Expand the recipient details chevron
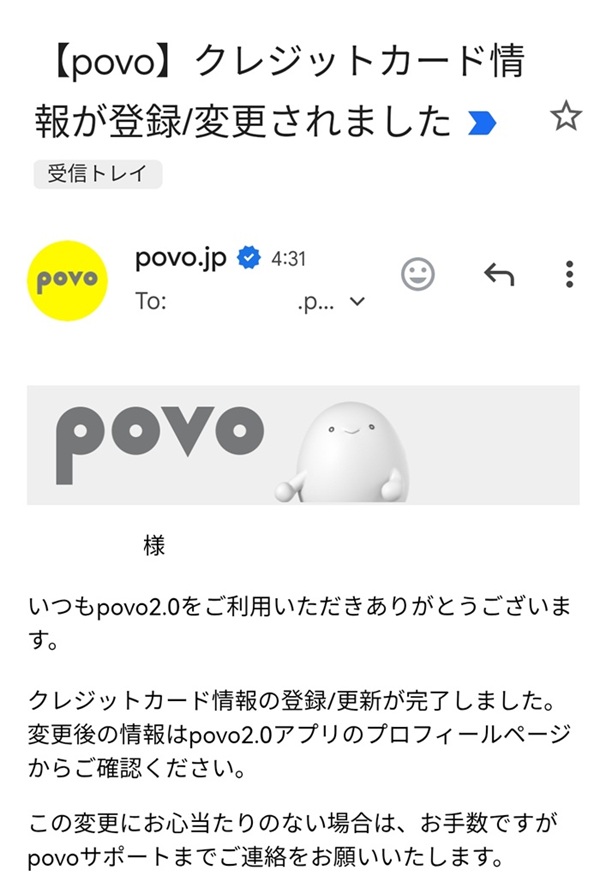 pos(357,302)
